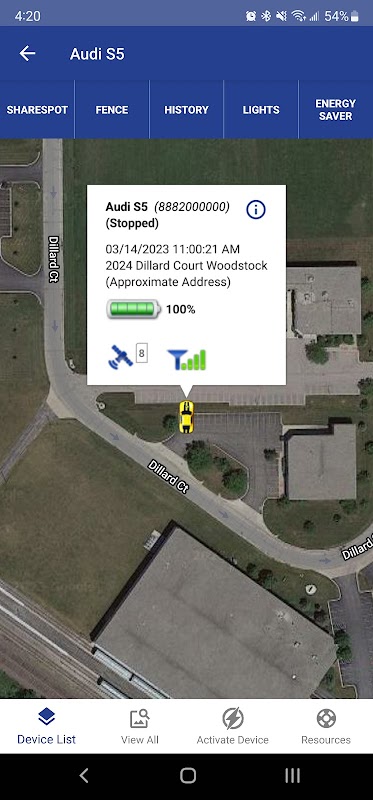The image size is (373, 800).
Task: Show device info for Audi S5
Action: pyautogui.click(x=256, y=209)
